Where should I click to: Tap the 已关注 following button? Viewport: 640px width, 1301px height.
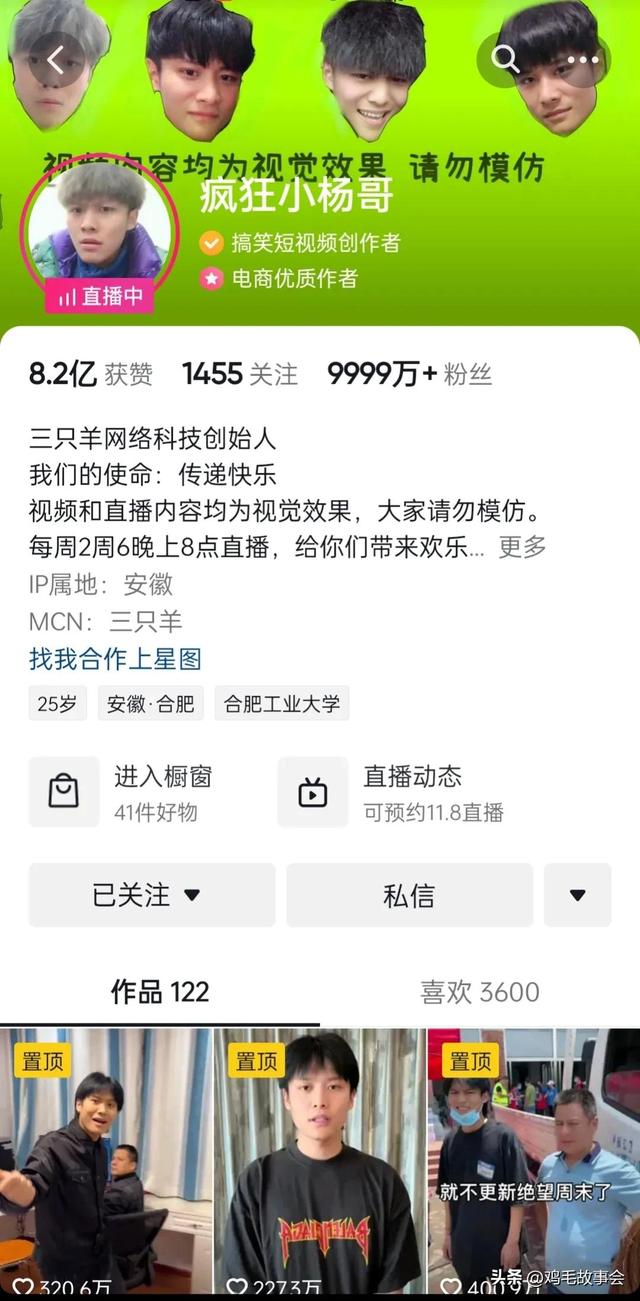tap(151, 895)
